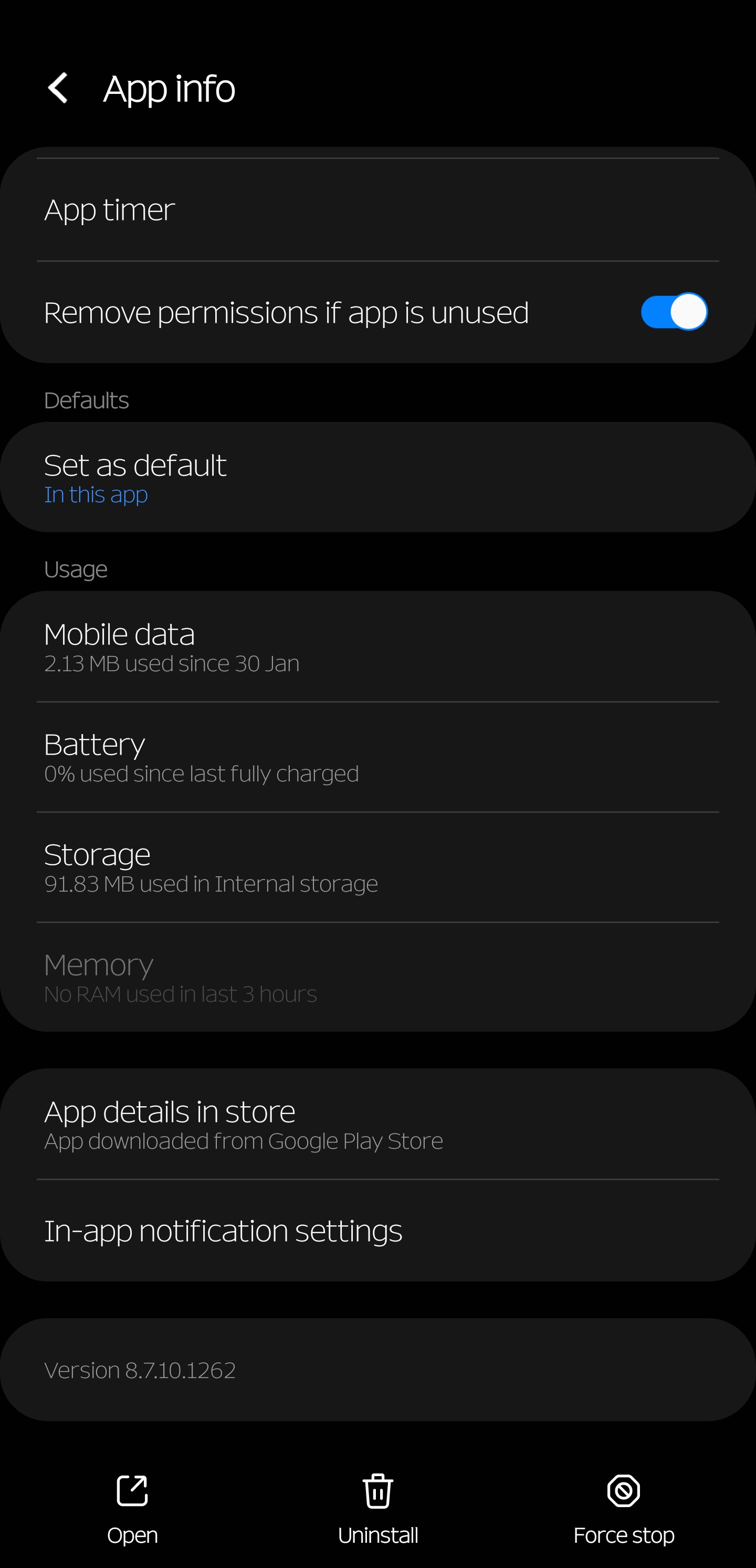Screen dimensions: 756x1568
Task: View Mobile data usage
Action: (377, 647)
